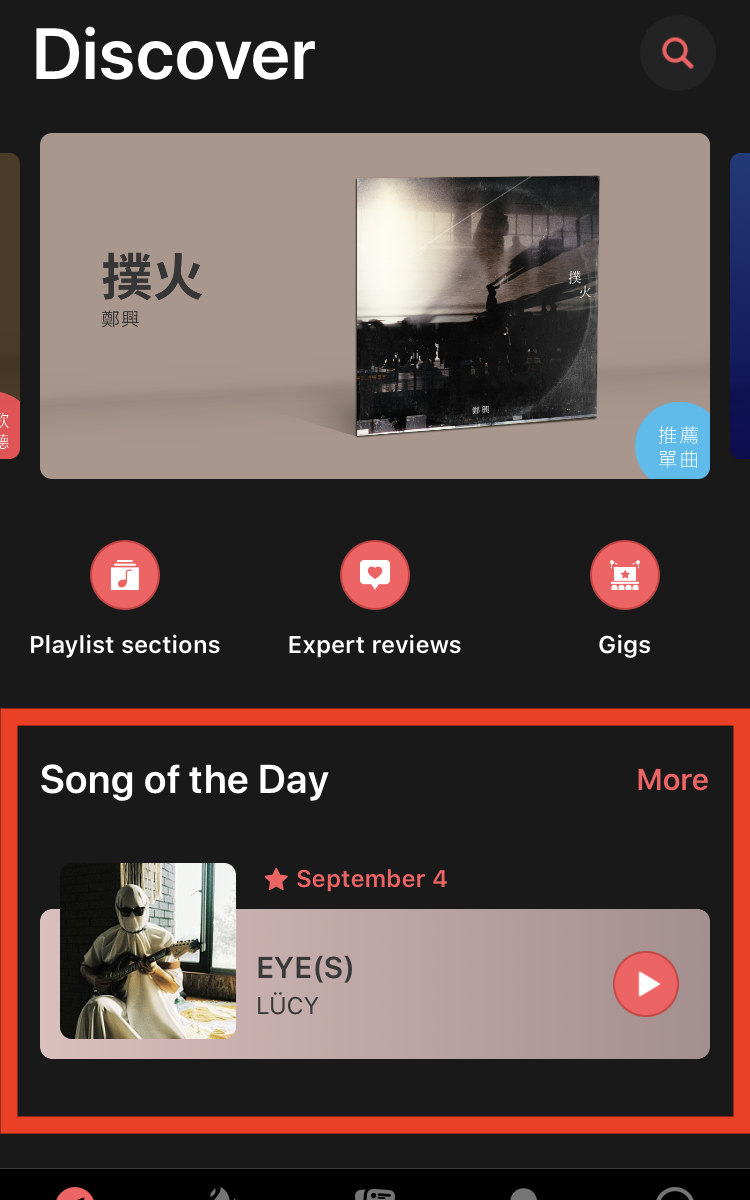
Task: Play the song EYE(S) by LÜCY
Action: point(646,984)
